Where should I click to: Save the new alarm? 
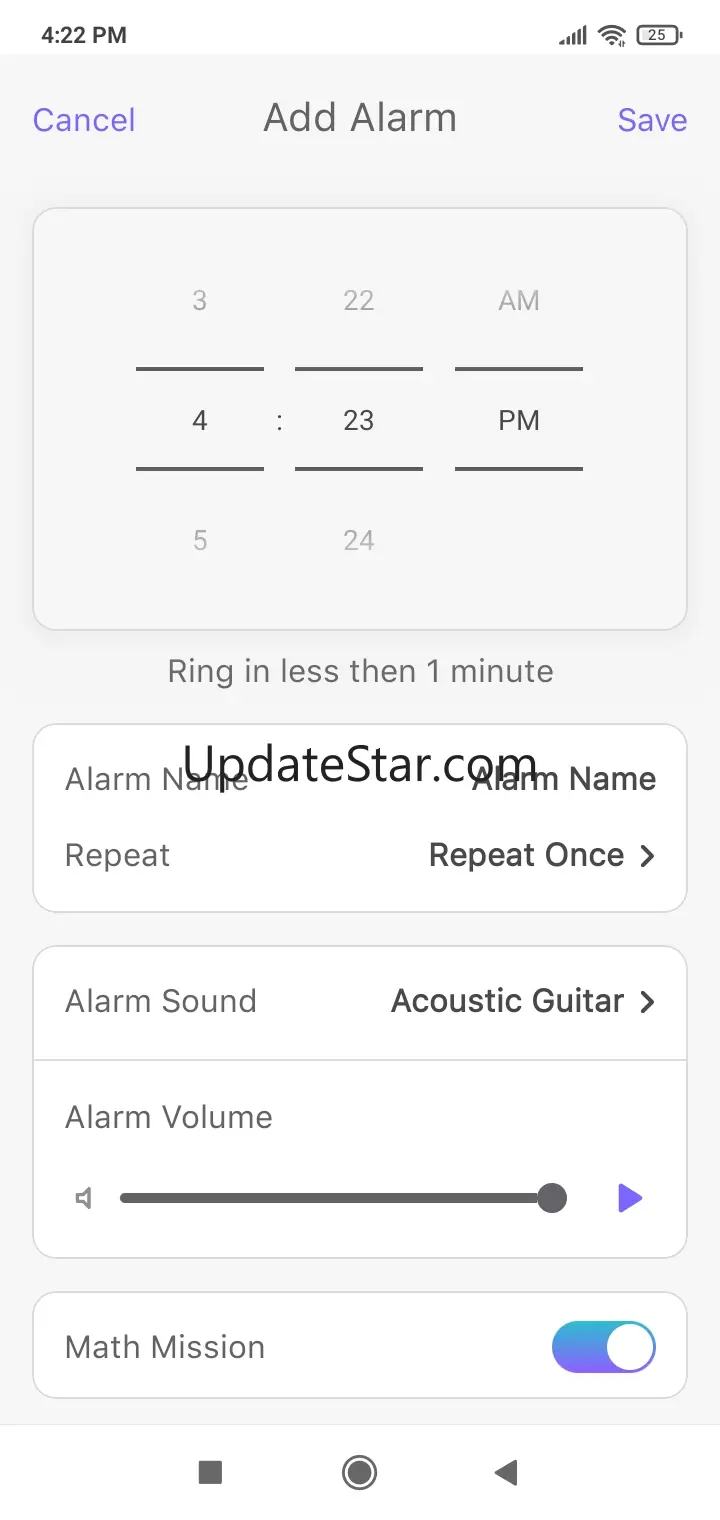point(652,120)
